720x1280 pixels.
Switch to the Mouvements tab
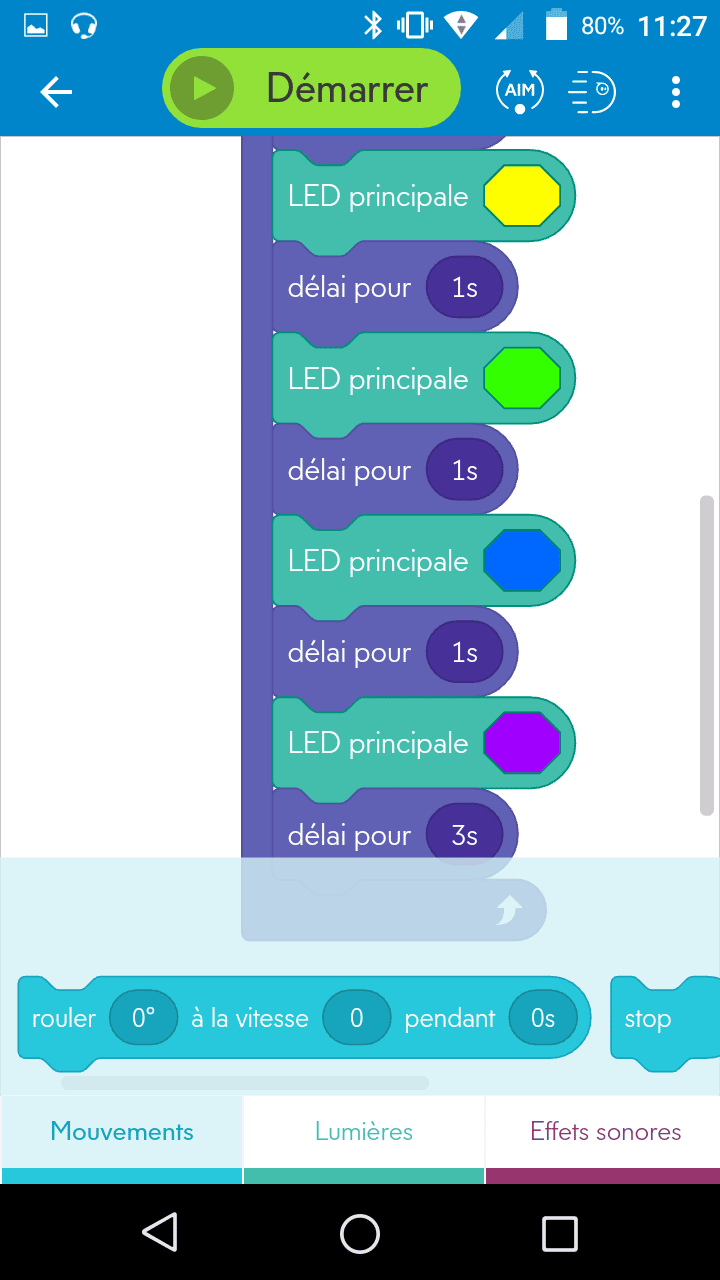pos(122,1132)
